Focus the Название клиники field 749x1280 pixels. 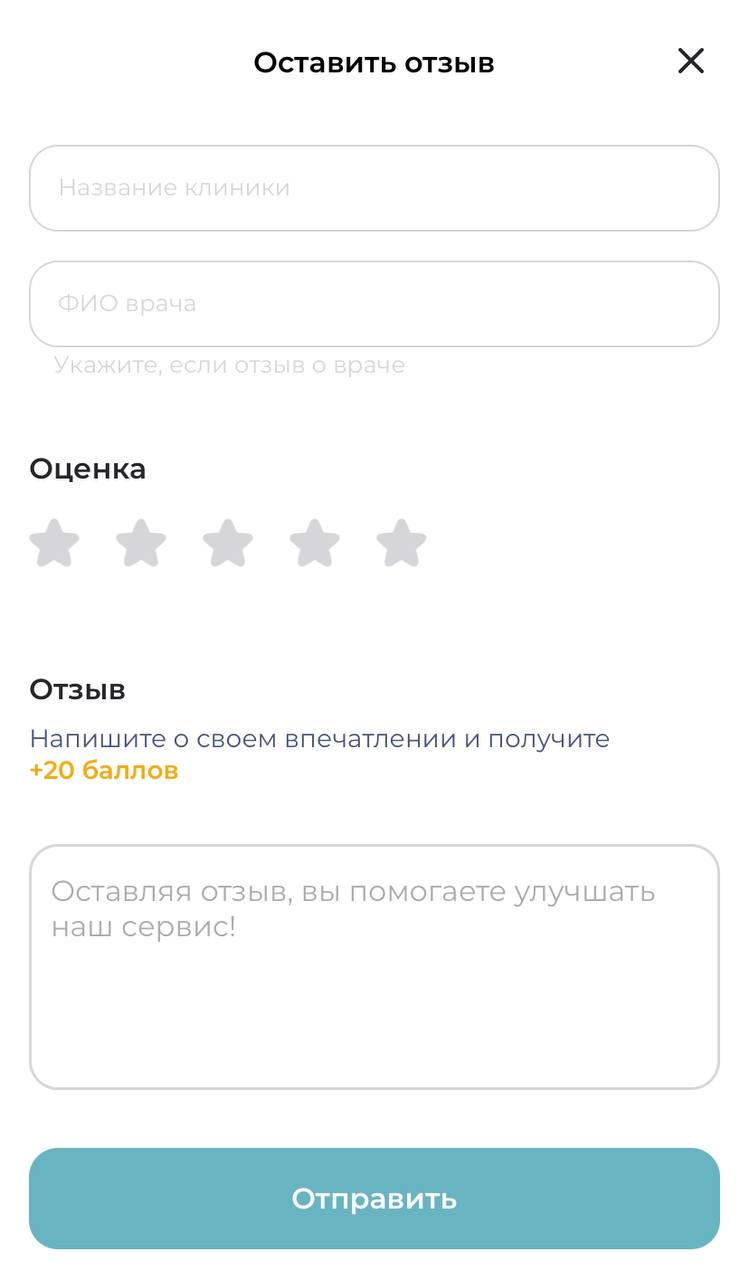point(374,188)
